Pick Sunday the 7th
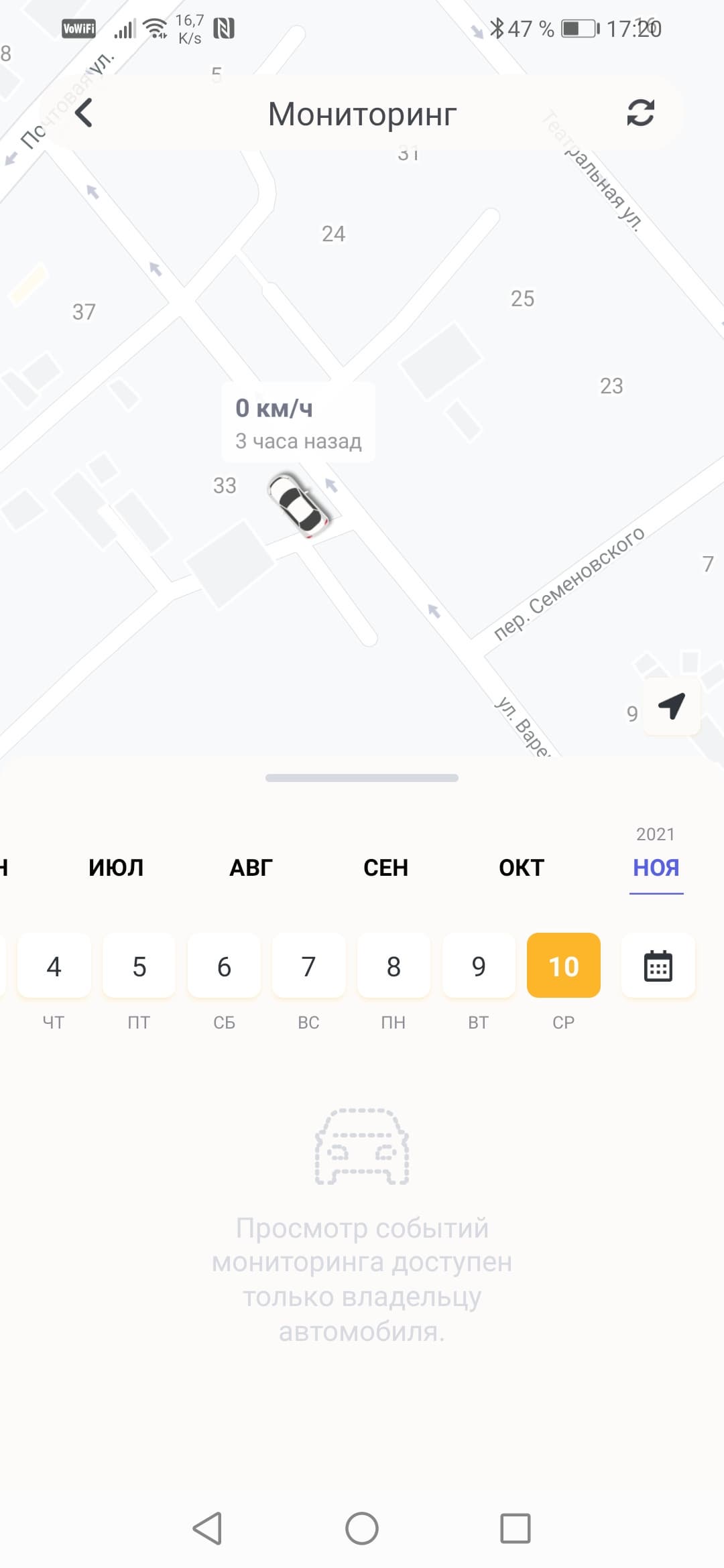Image resolution: width=724 pixels, height=1568 pixels. tap(308, 966)
